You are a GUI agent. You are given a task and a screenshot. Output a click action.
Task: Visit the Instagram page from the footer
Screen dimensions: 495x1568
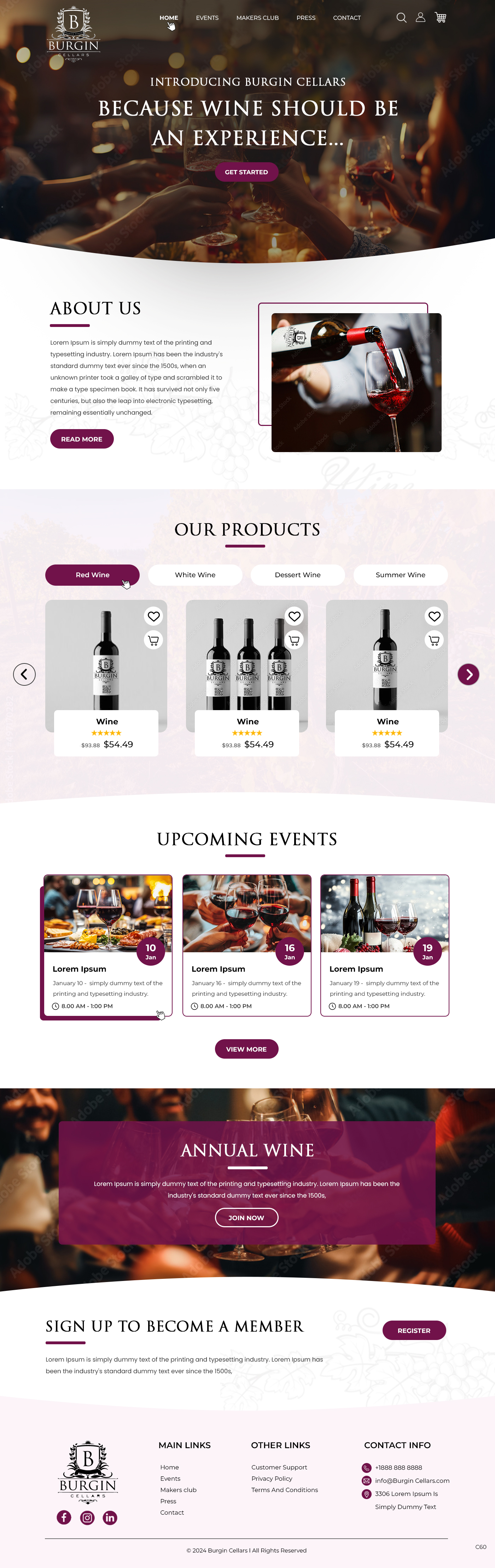click(87, 1517)
